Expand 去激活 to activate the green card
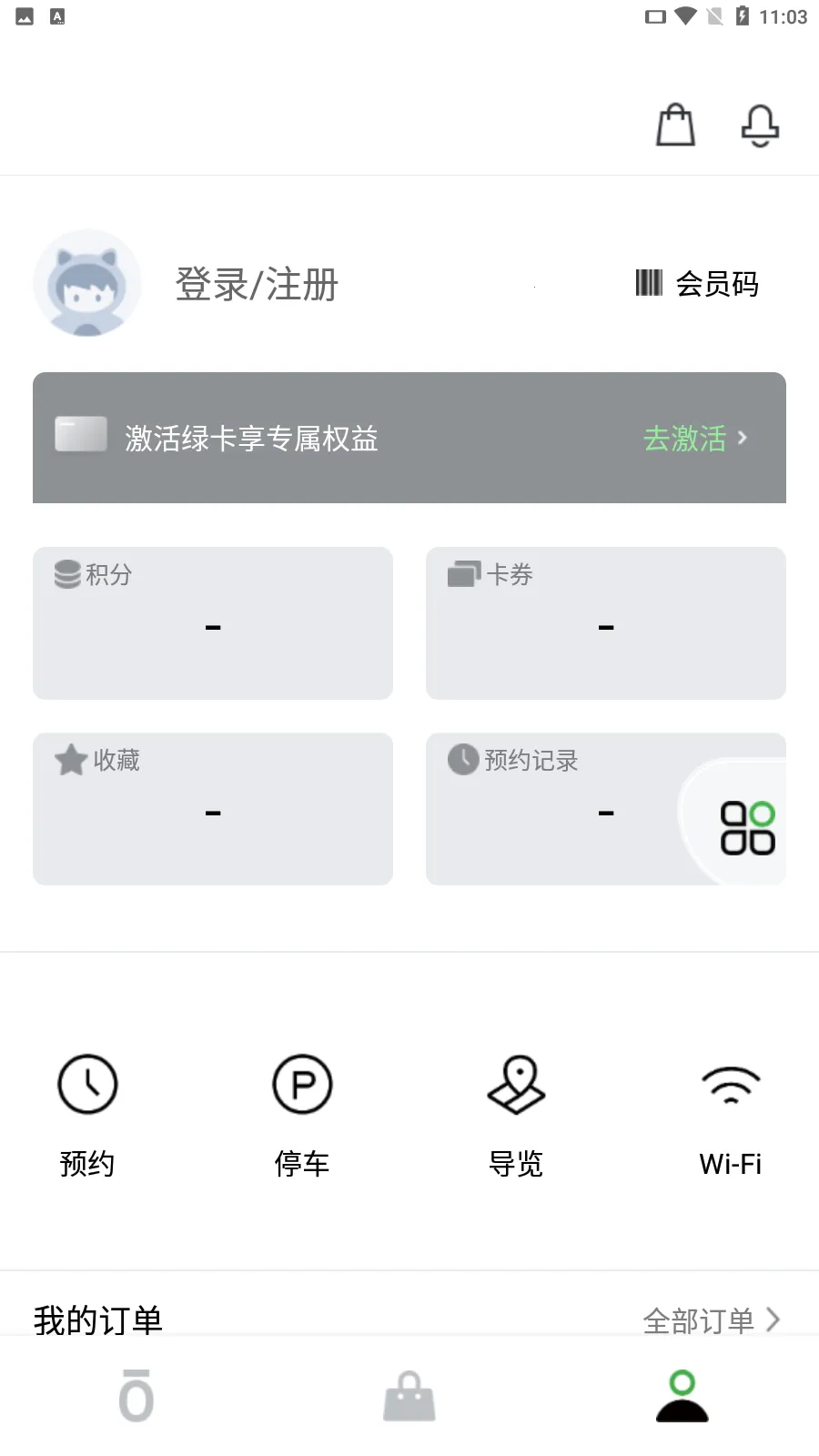Screen dimensions: 819x1456 coord(693,440)
